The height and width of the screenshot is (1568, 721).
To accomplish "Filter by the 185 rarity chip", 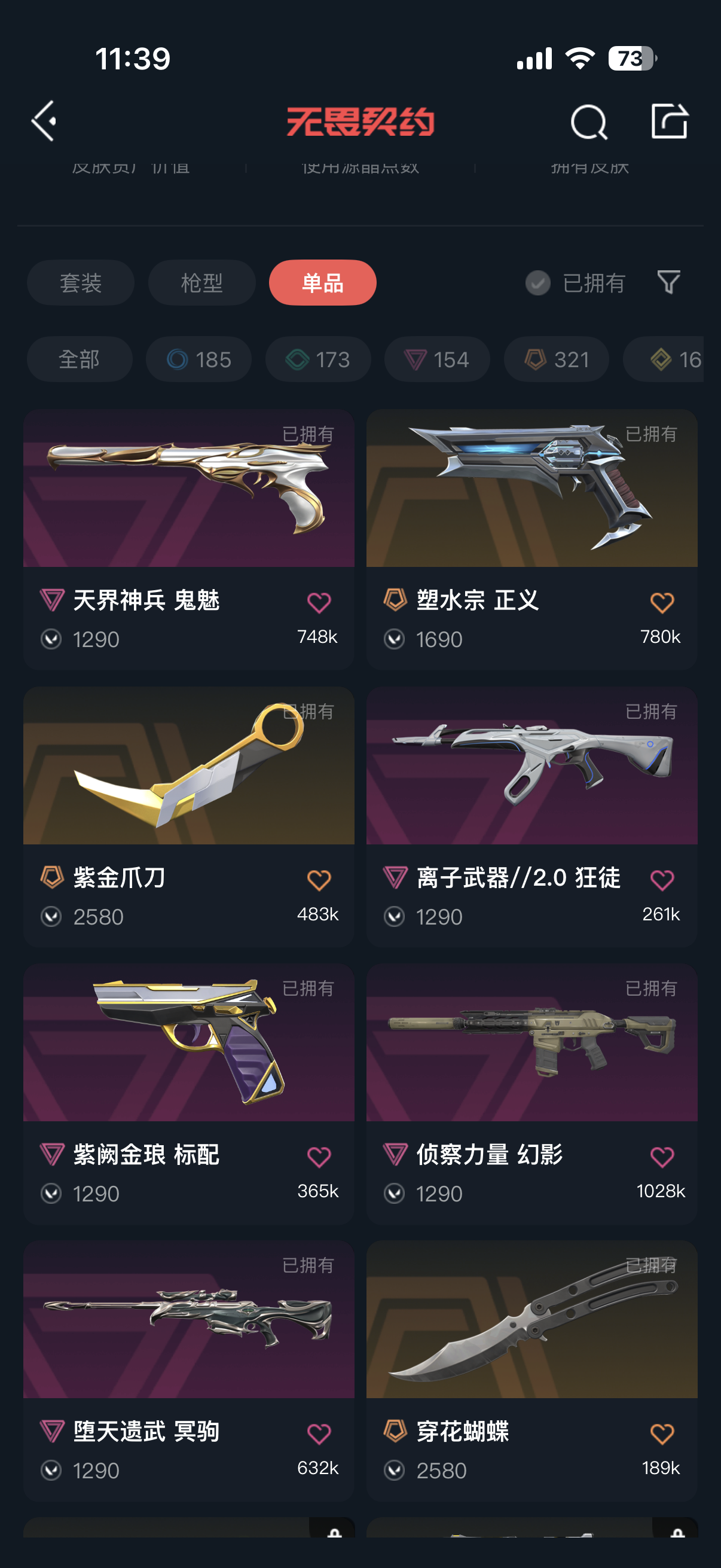I will (198, 359).
